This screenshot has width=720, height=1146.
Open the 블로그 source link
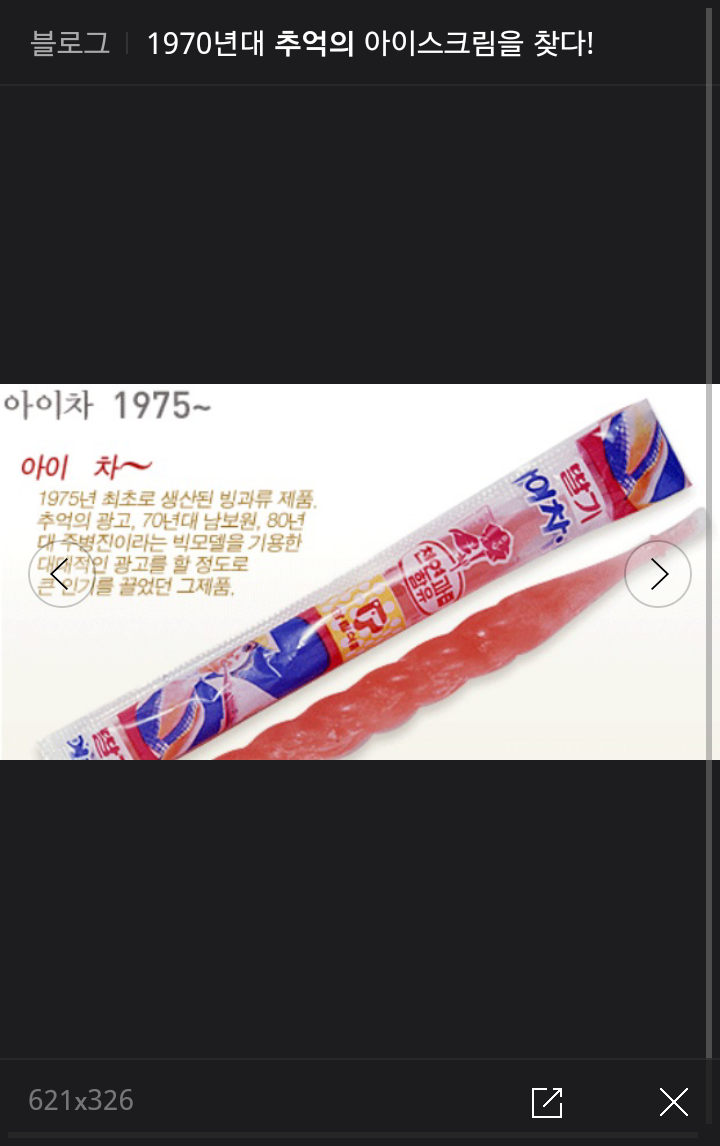pos(70,44)
